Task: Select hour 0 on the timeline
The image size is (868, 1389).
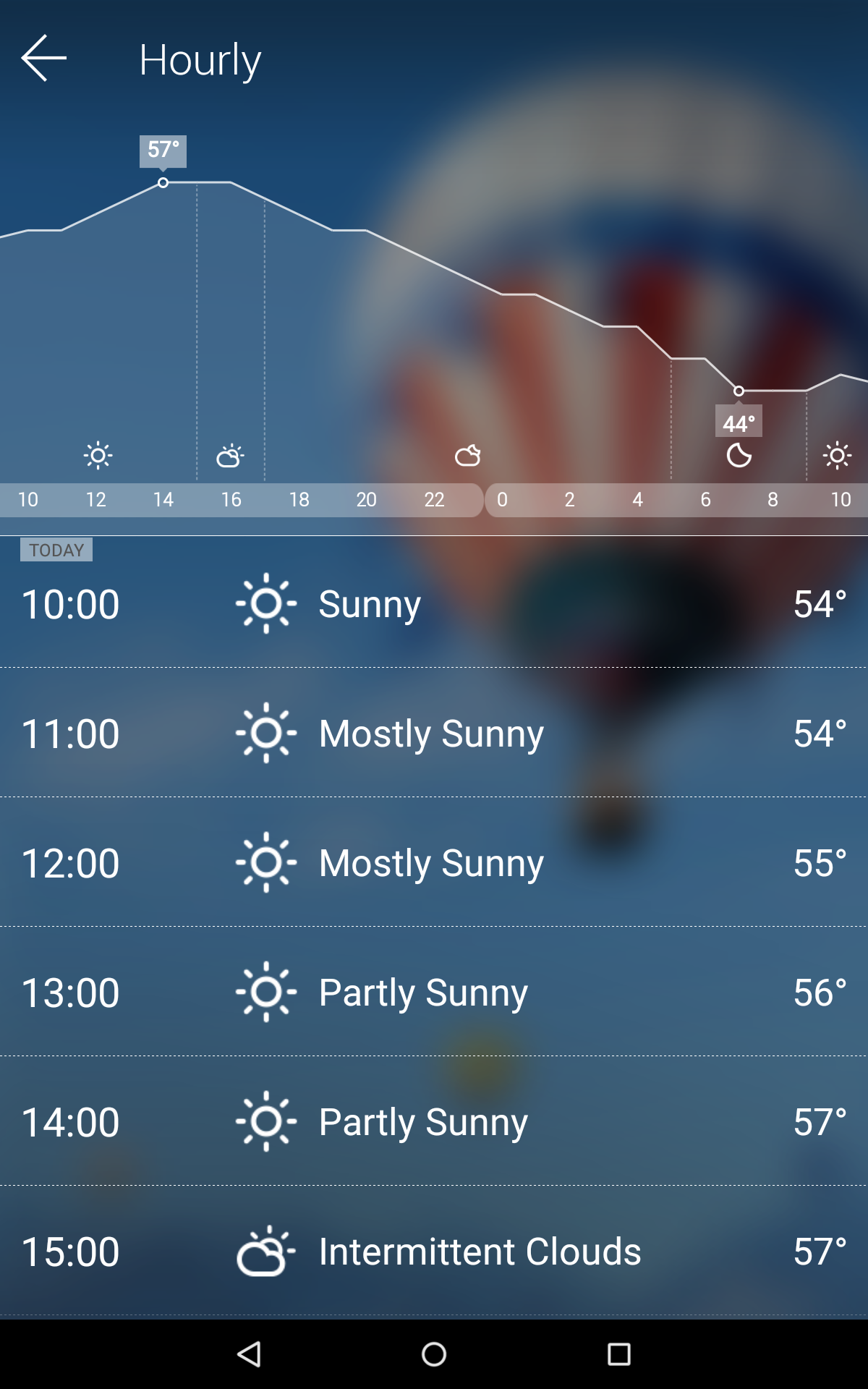Action: coord(502,499)
